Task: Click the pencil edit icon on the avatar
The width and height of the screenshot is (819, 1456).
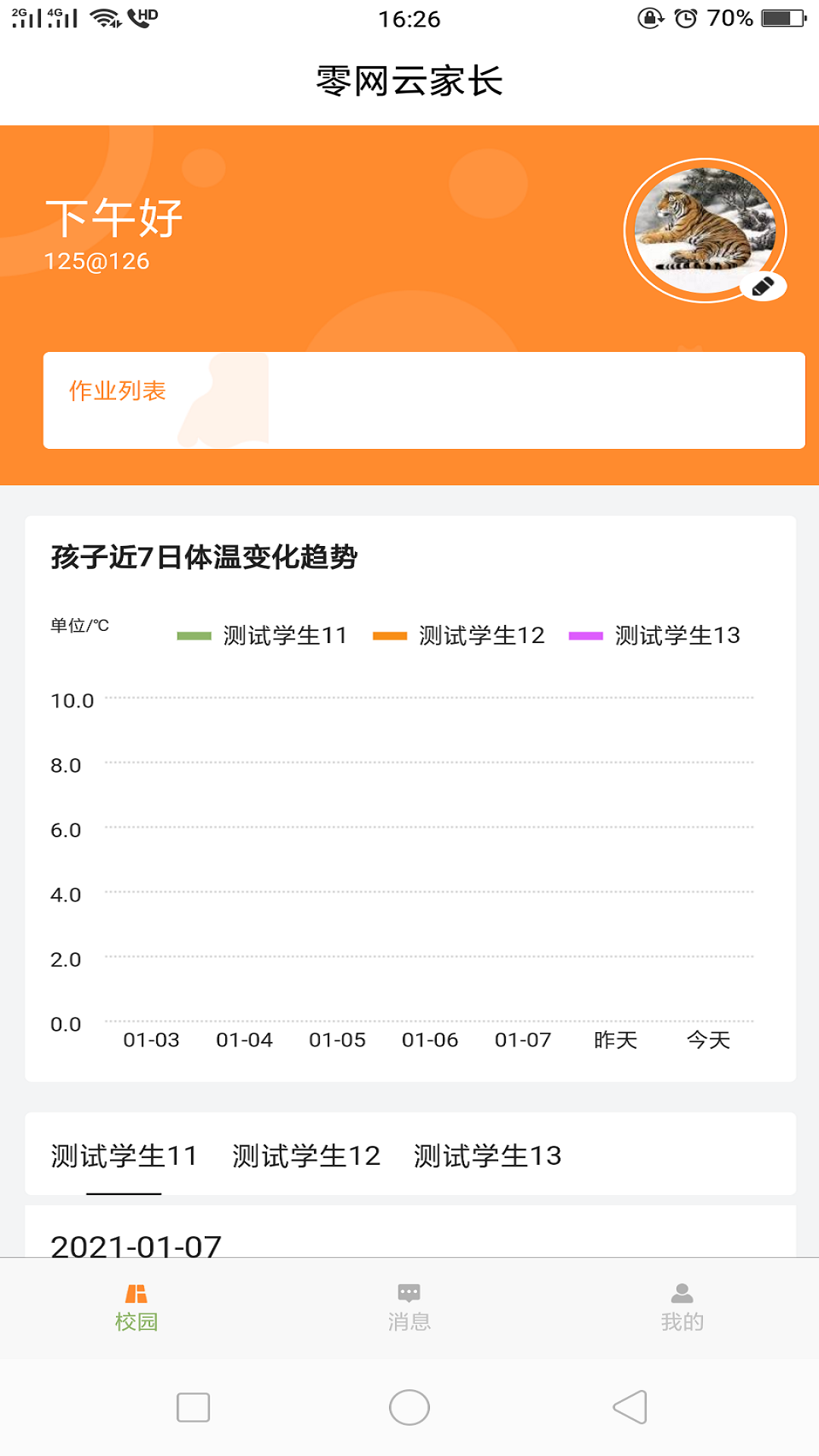Action: click(x=764, y=287)
